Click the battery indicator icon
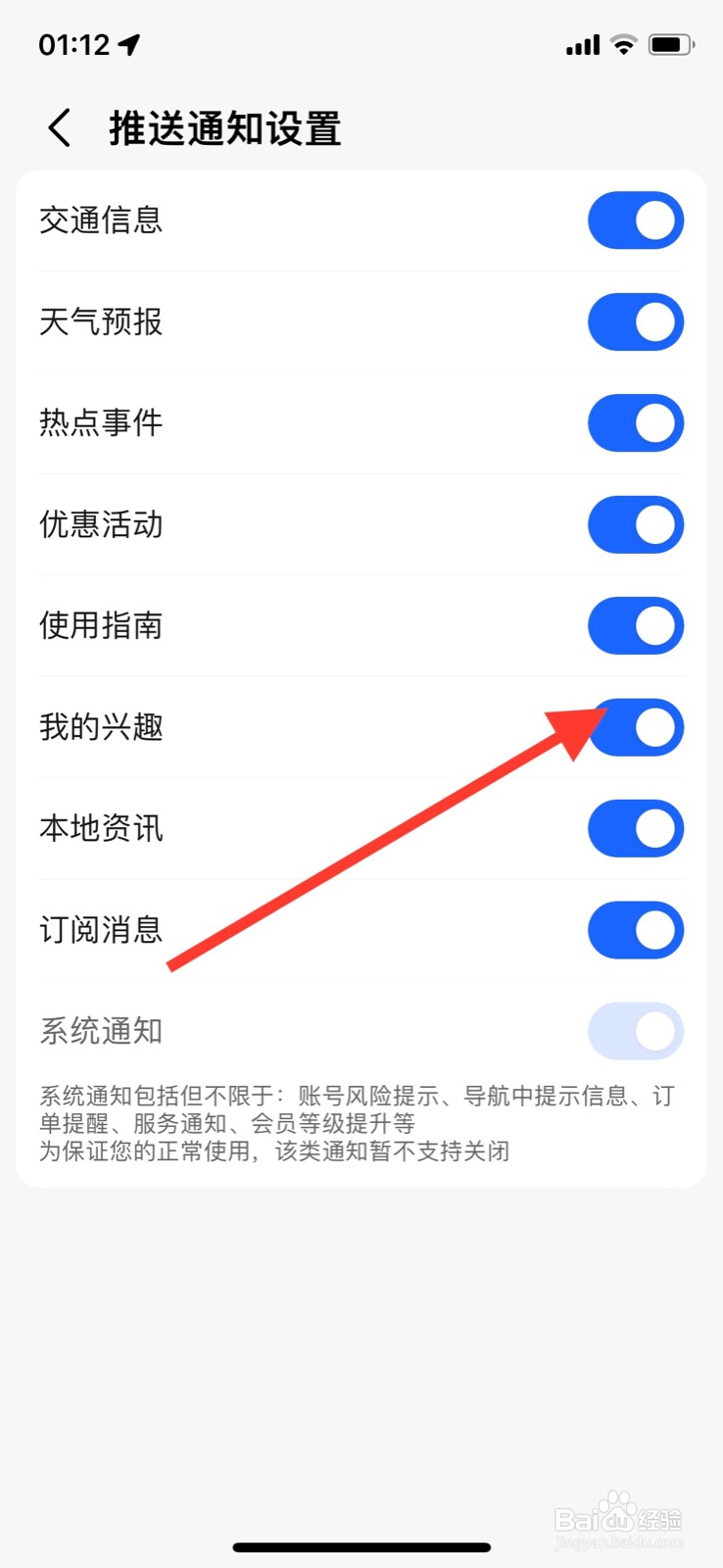This screenshot has width=723, height=1568. point(672,44)
